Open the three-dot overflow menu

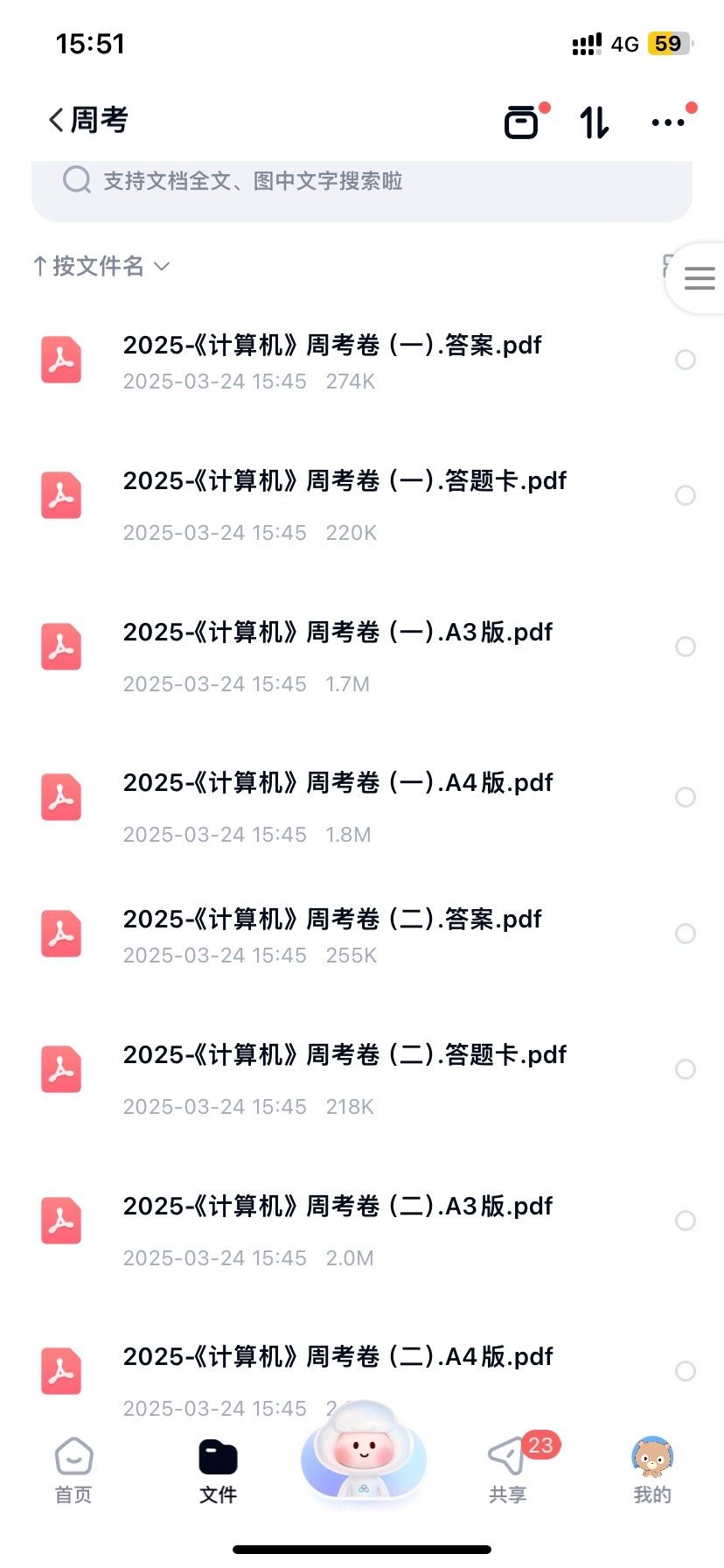pyautogui.click(x=668, y=122)
